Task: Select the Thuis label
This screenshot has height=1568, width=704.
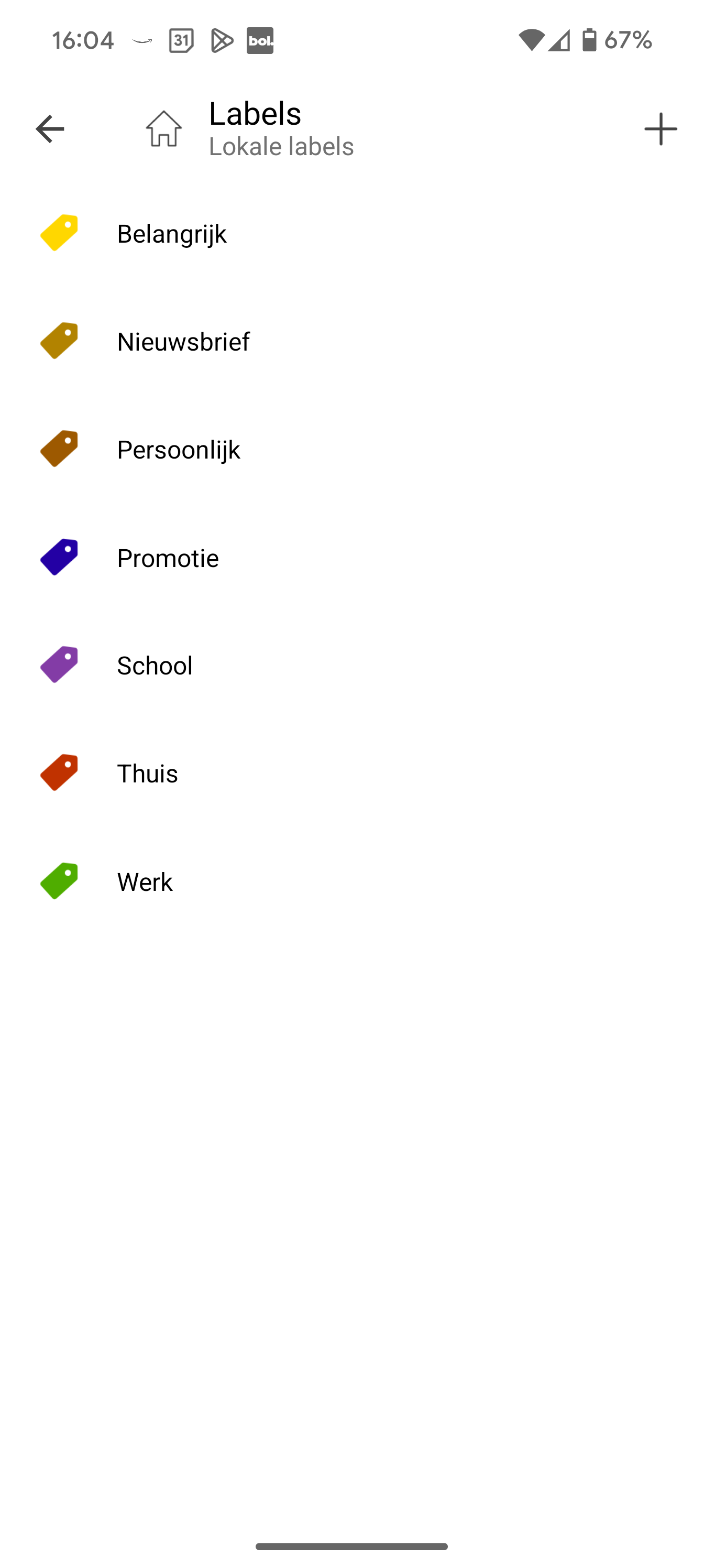Action: [x=351, y=773]
